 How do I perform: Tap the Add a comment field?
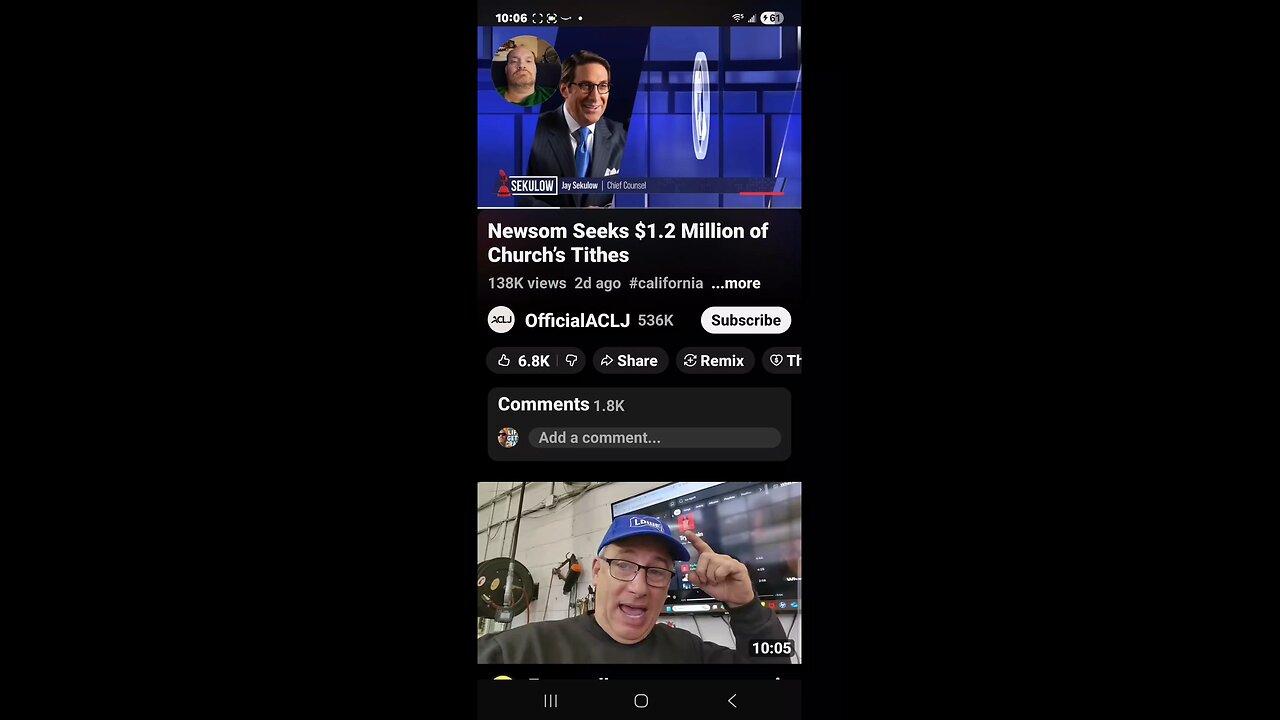pyautogui.click(x=654, y=438)
